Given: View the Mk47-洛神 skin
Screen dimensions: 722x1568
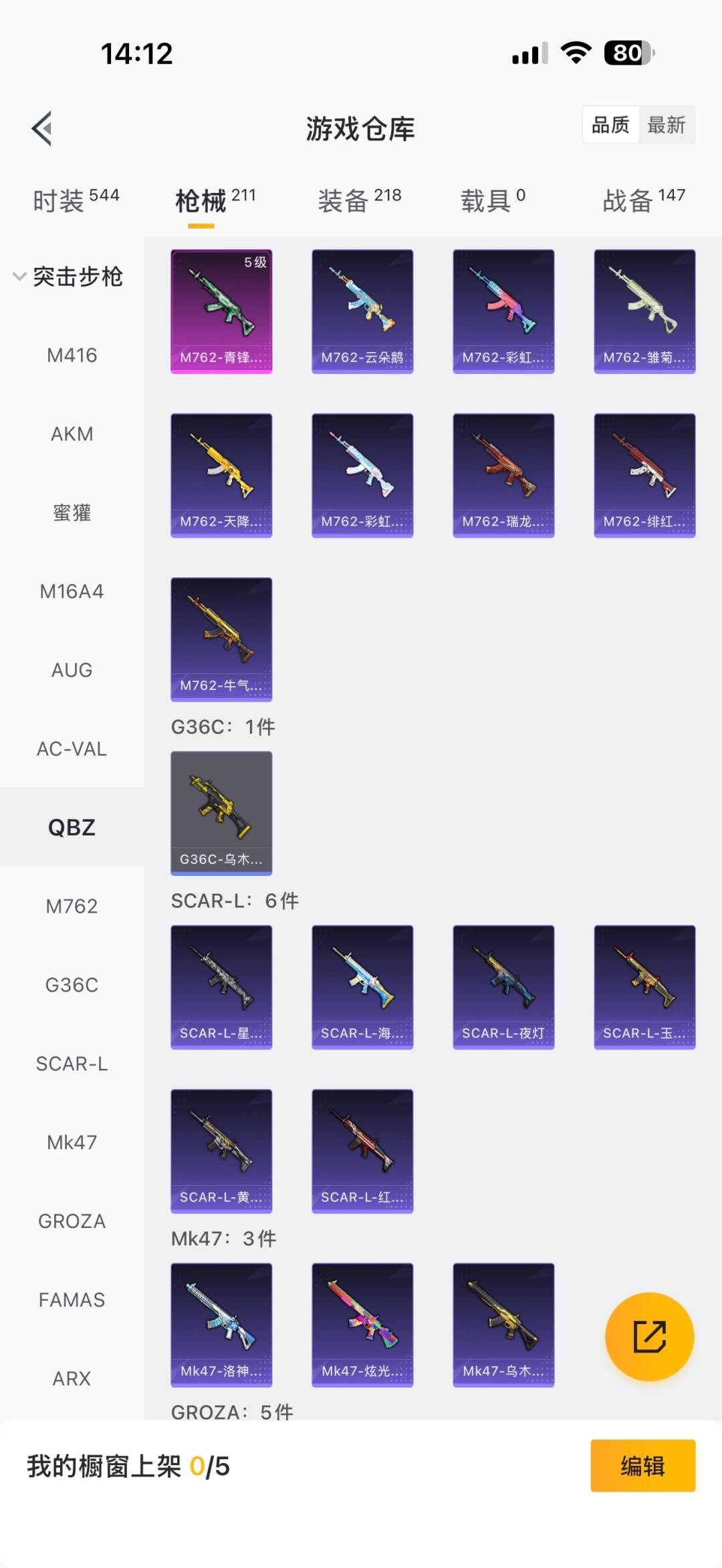Looking at the screenshot, I should (x=221, y=1325).
